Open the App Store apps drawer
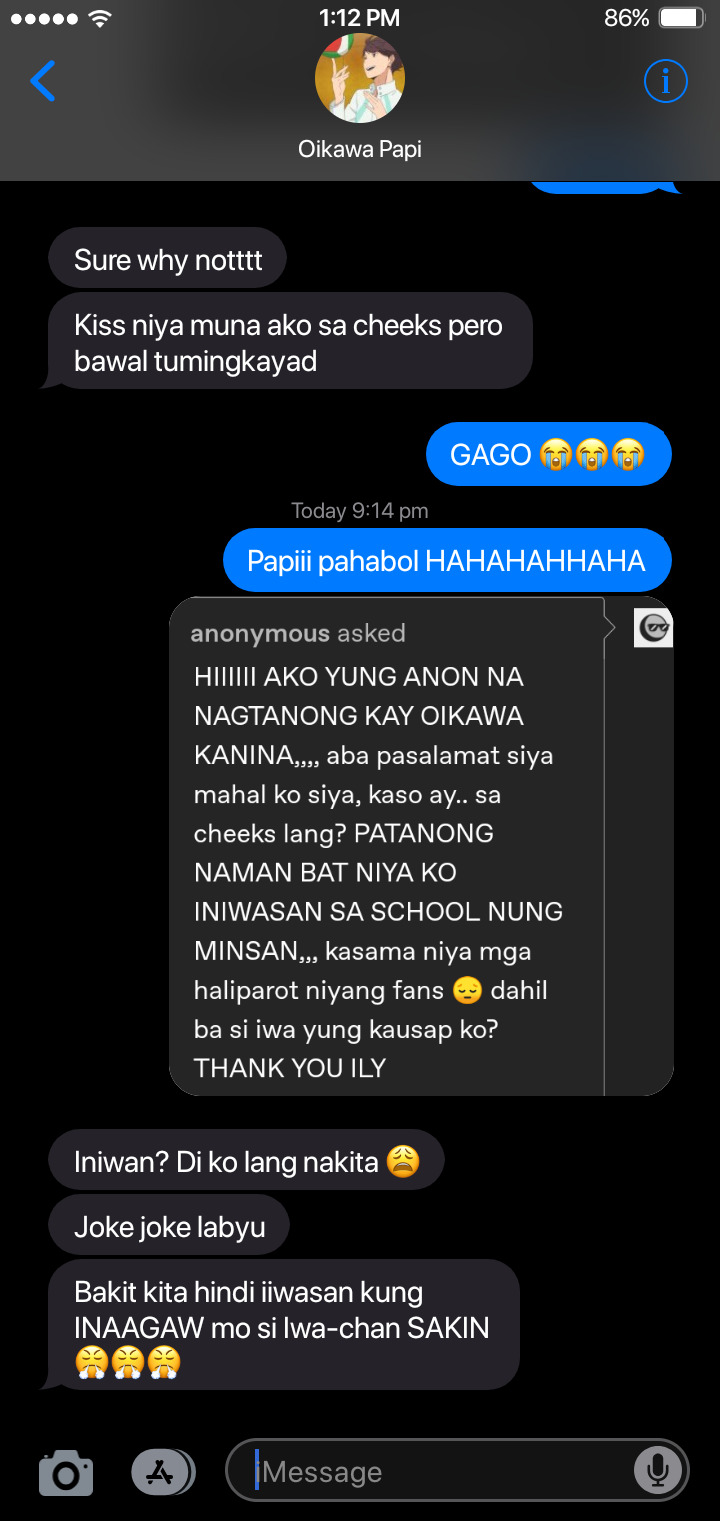 [162, 1472]
